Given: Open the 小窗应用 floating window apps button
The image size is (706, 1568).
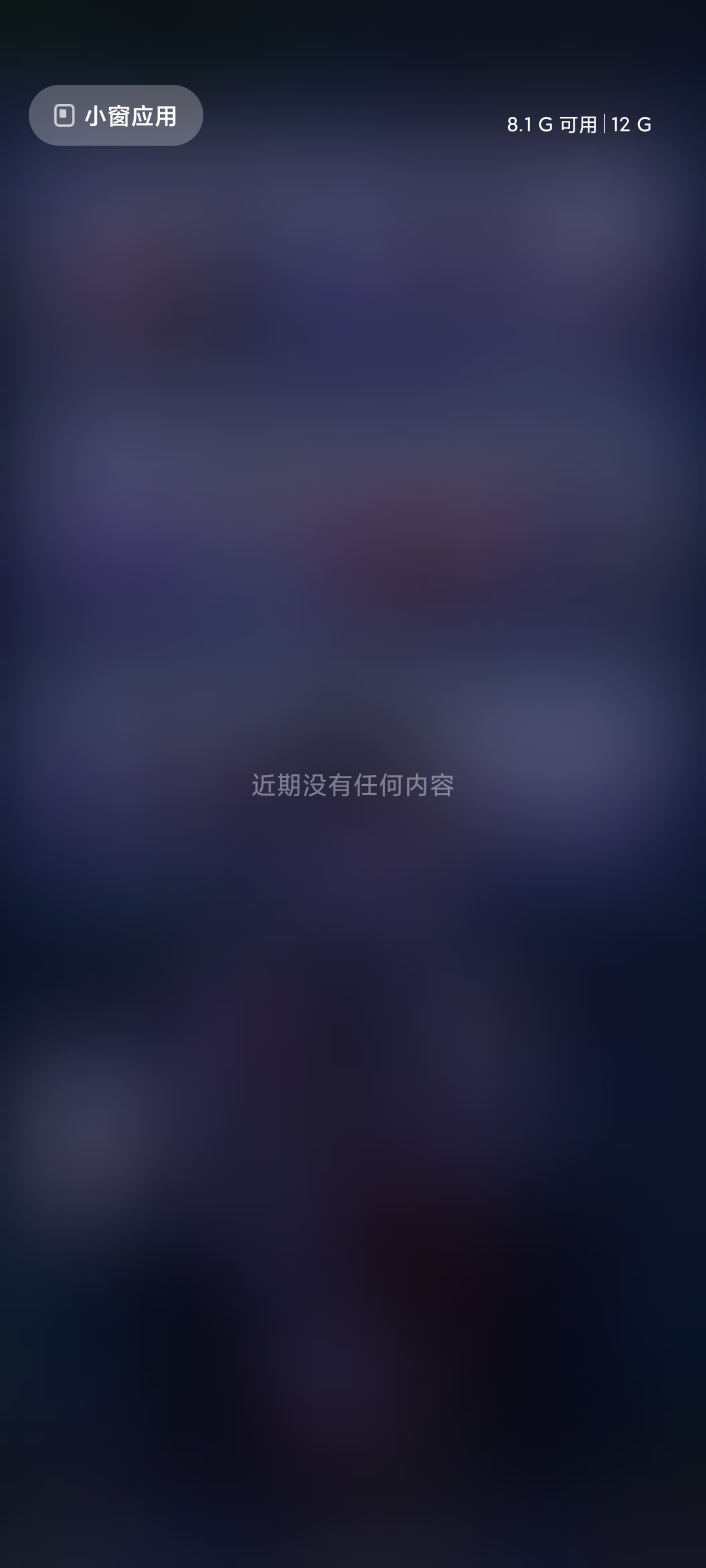Looking at the screenshot, I should point(116,116).
